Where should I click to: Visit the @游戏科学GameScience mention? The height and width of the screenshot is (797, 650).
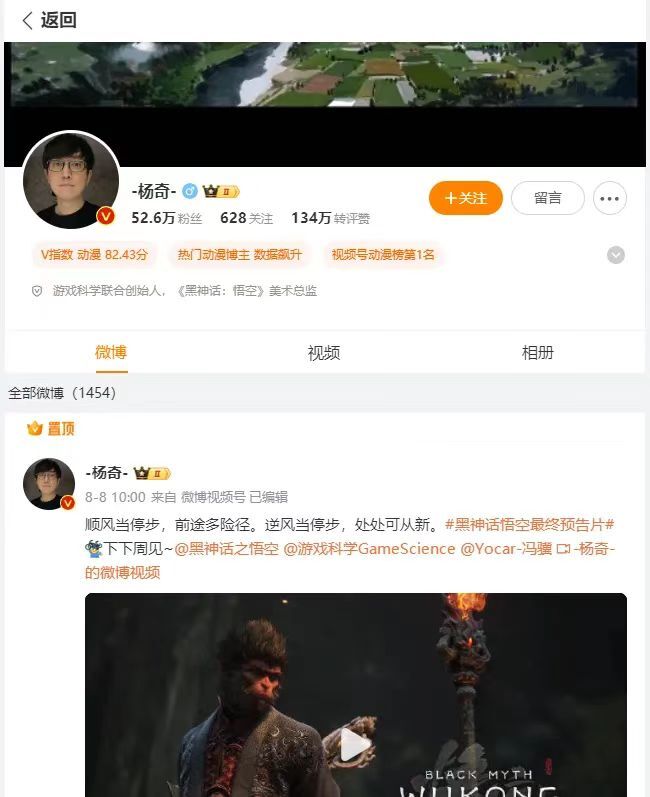368,548
